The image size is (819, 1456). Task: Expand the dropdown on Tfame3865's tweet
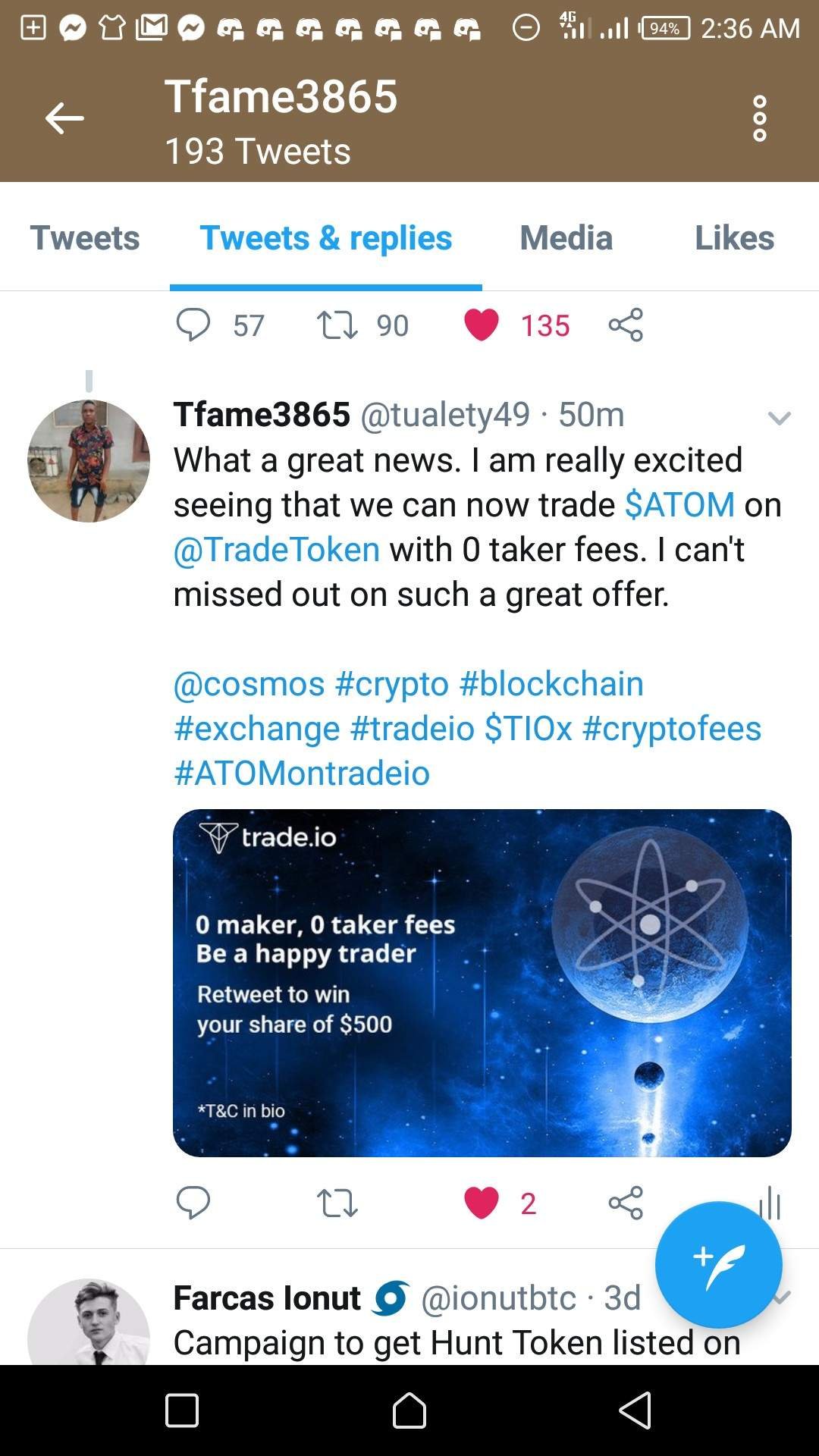(x=779, y=418)
